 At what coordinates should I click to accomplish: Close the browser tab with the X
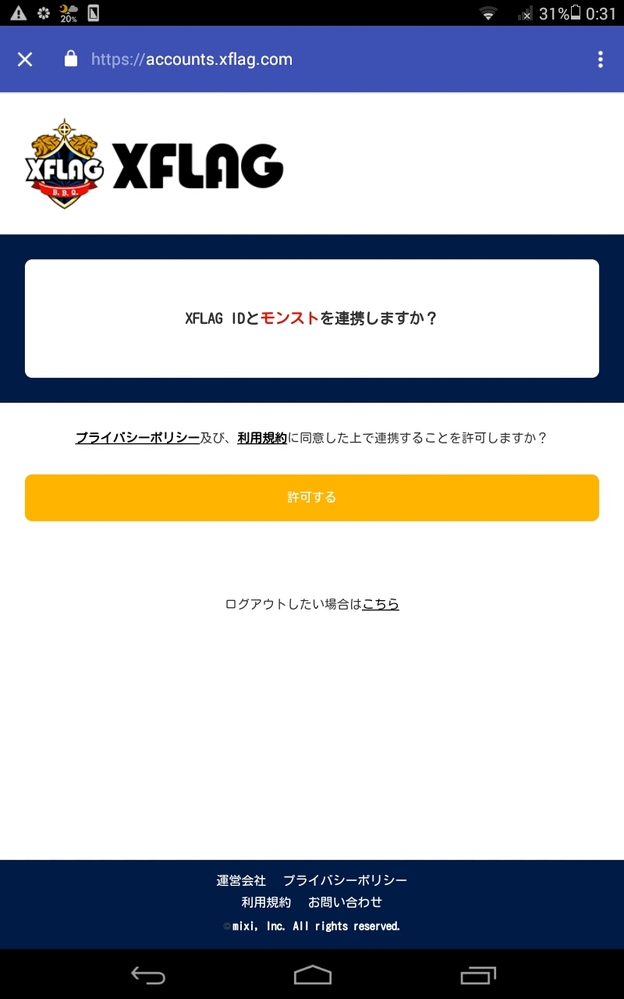click(25, 60)
